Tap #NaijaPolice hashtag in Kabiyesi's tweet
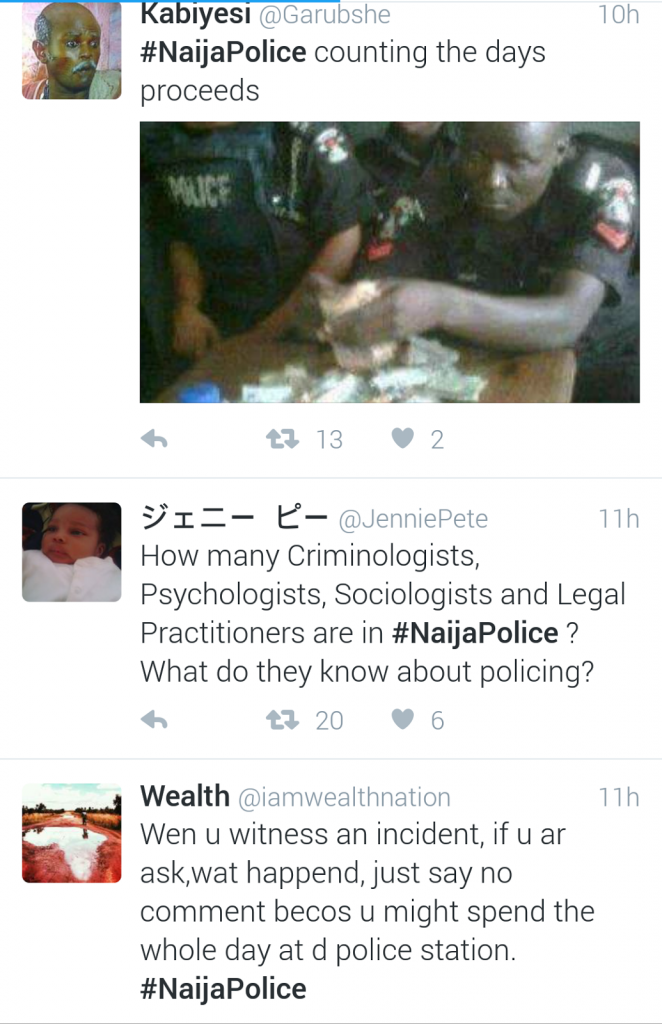Viewport: 662px width, 1024px height. coord(223,53)
